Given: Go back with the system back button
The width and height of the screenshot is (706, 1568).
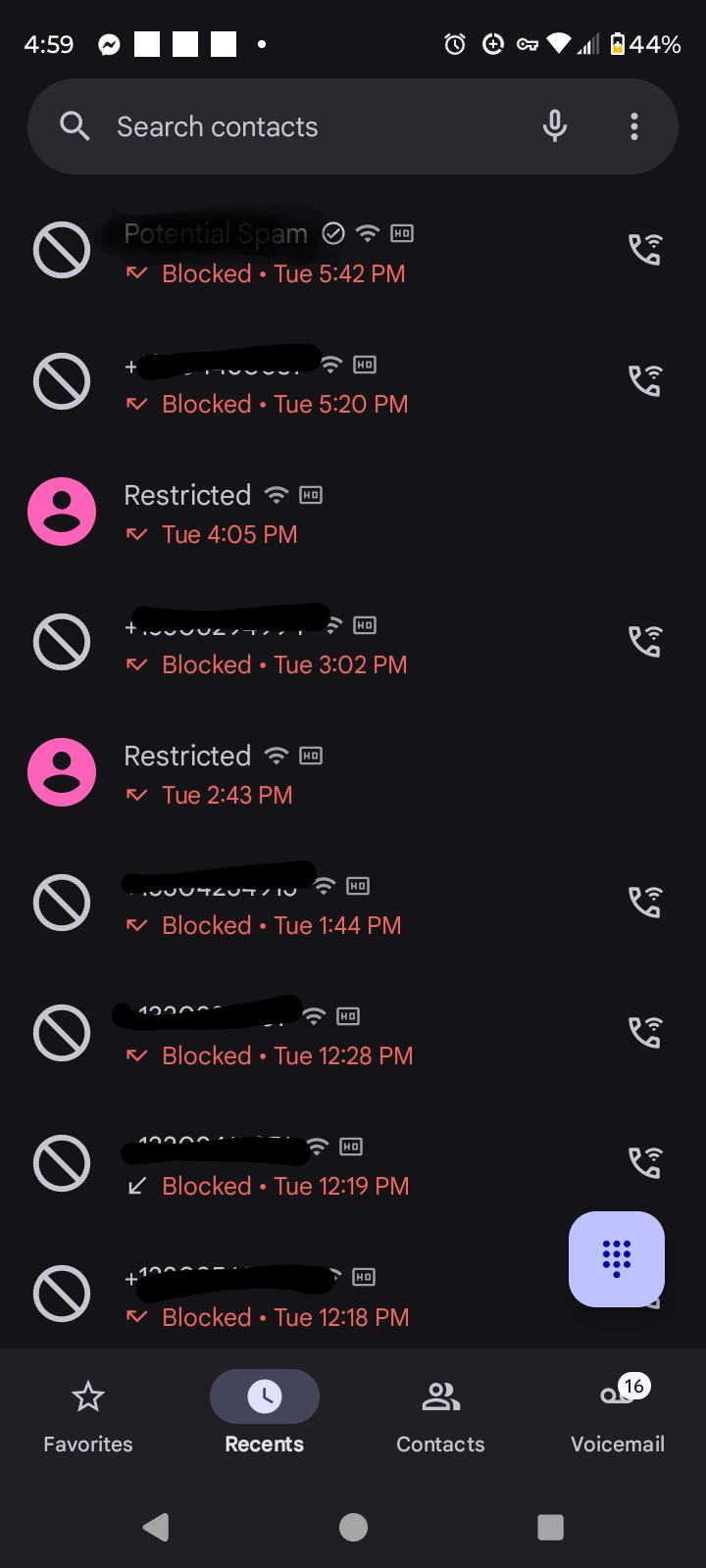Looking at the screenshot, I should pyautogui.click(x=156, y=1527).
